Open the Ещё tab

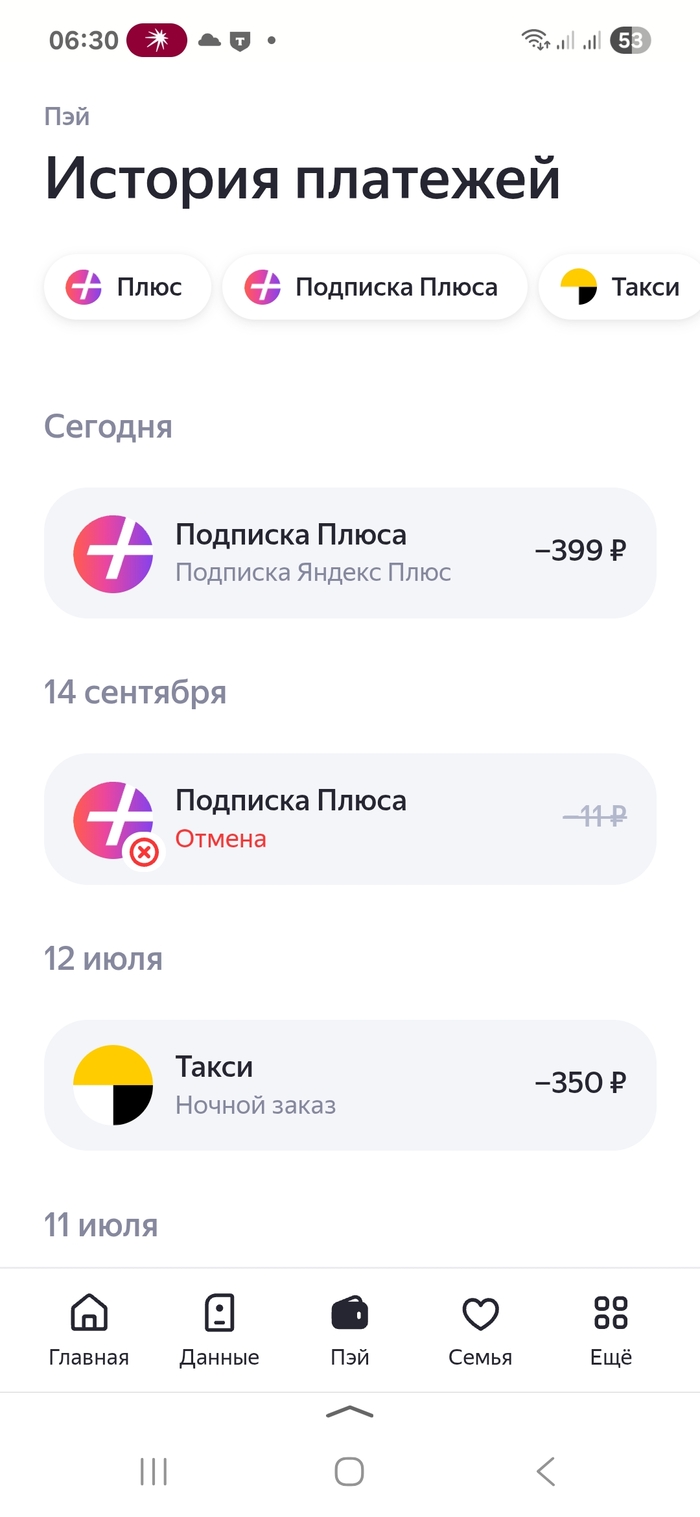[611, 1330]
